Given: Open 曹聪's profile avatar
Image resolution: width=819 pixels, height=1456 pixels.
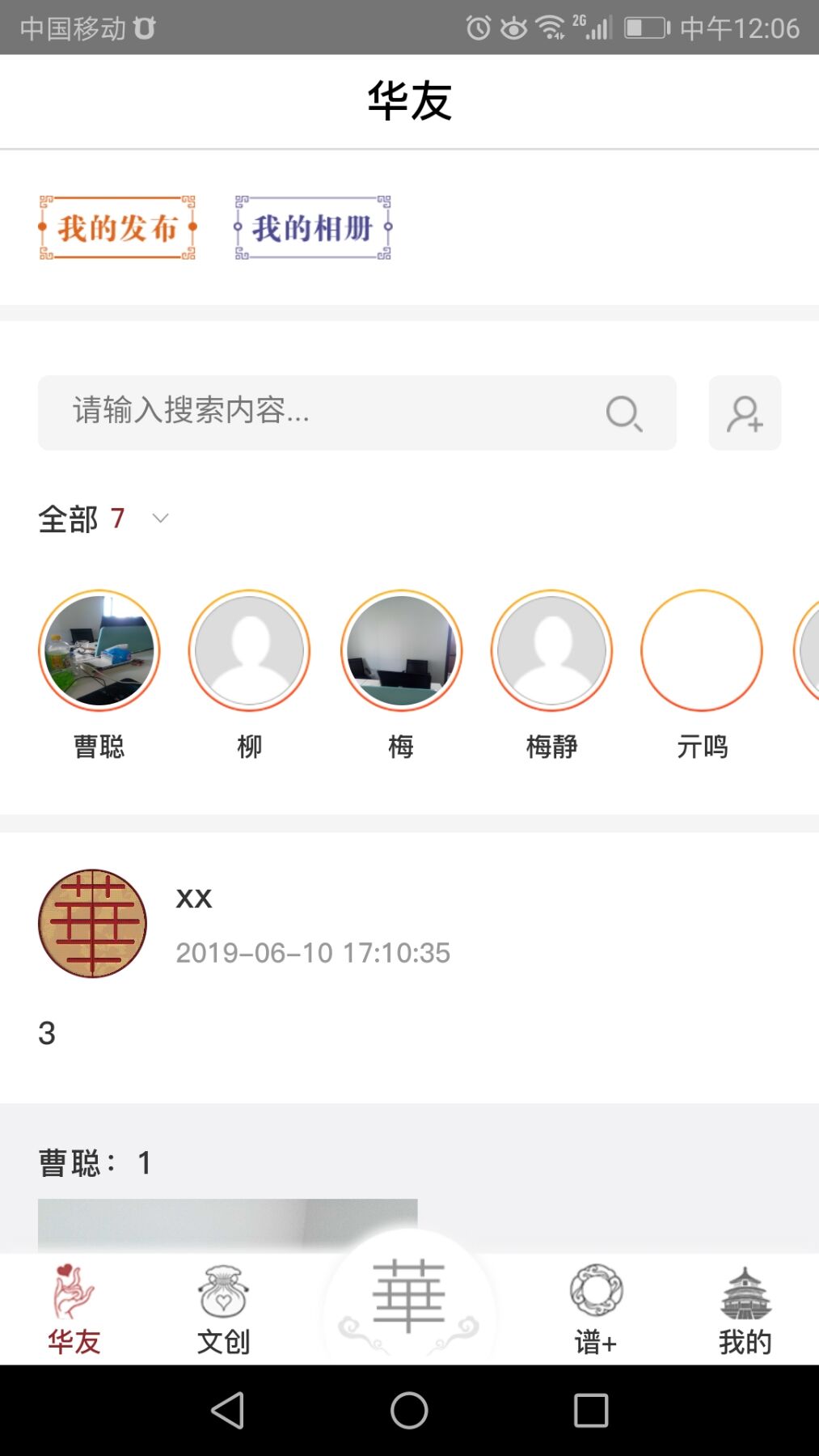Looking at the screenshot, I should (99, 650).
